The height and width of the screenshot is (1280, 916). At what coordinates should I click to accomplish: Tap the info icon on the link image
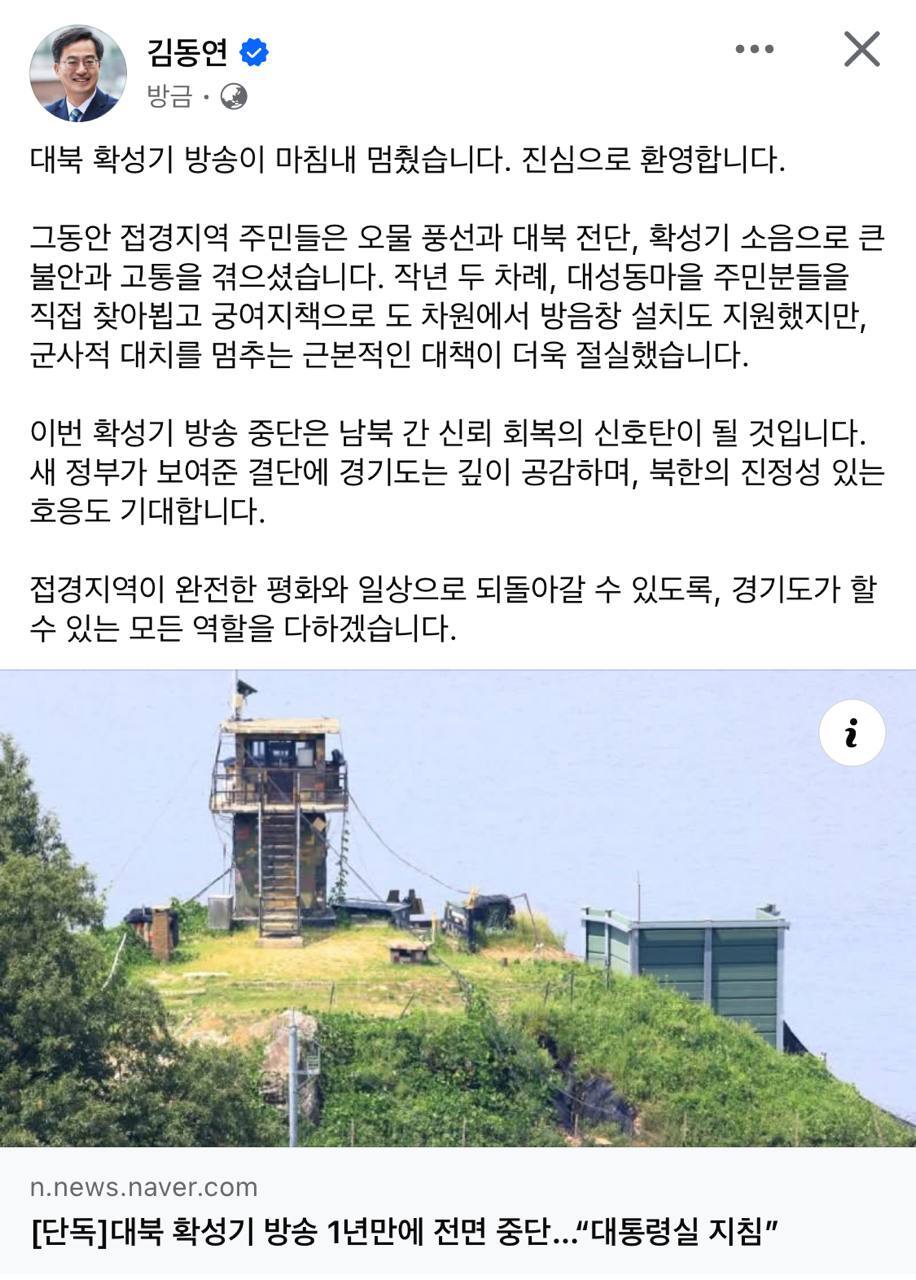(851, 733)
